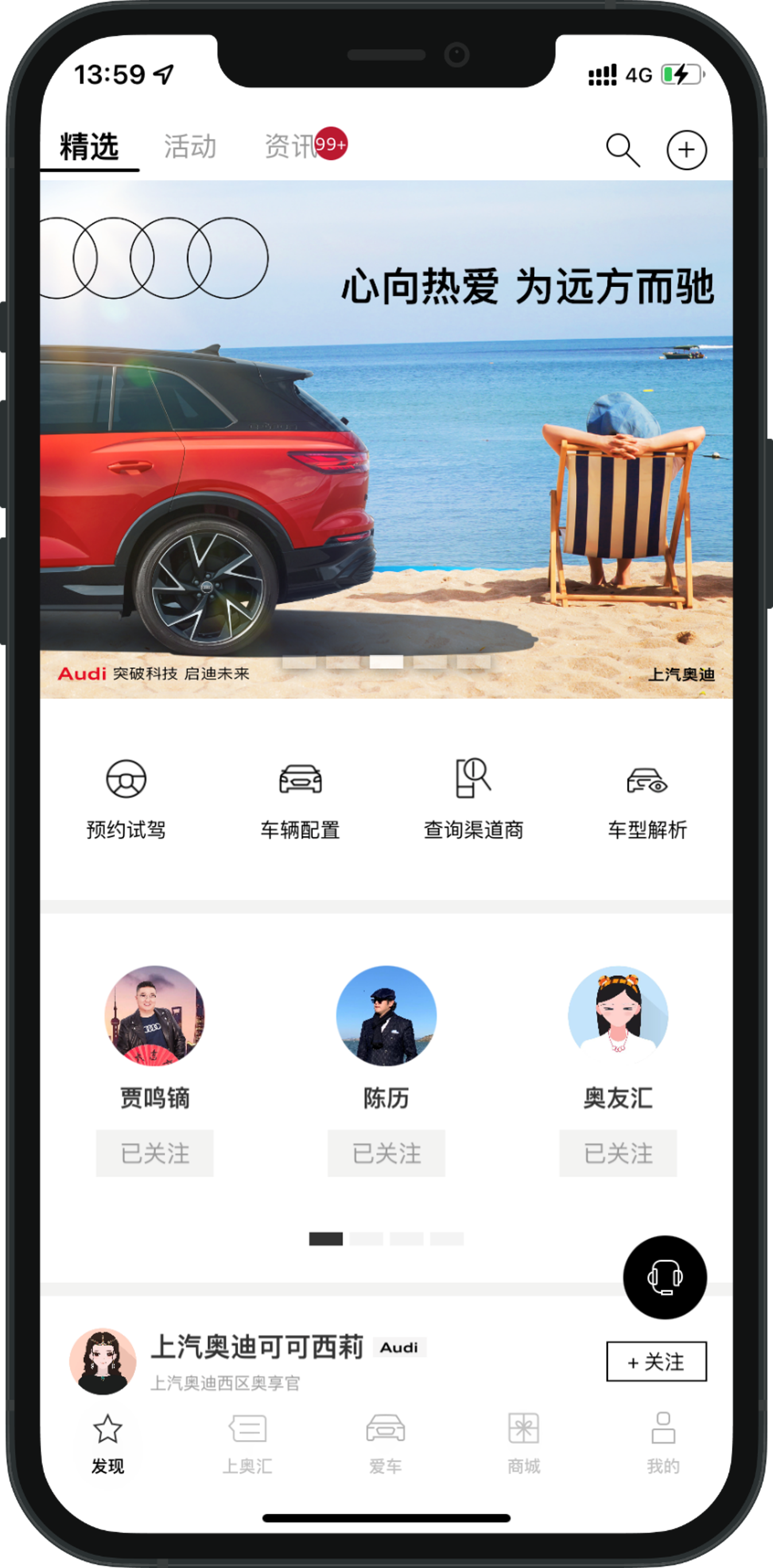This screenshot has width=773, height=1568.
Task: Open the search icon
Action: [x=623, y=150]
